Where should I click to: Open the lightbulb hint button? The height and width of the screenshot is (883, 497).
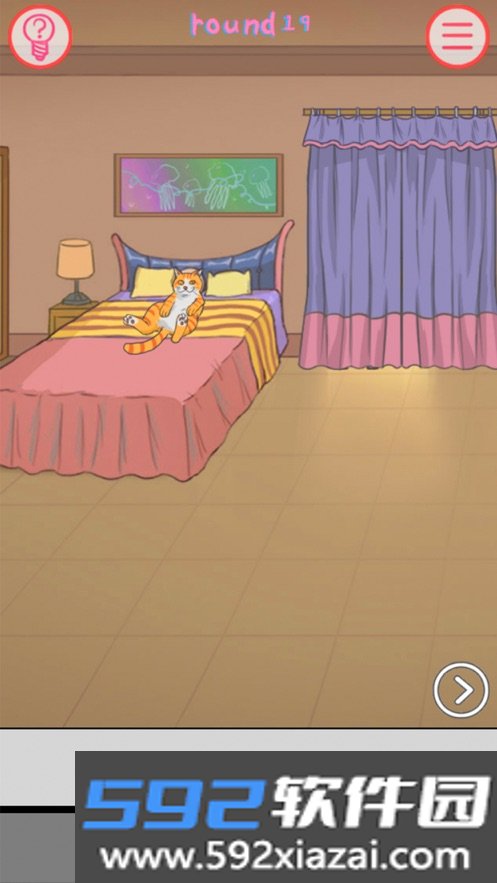coord(40,37)
